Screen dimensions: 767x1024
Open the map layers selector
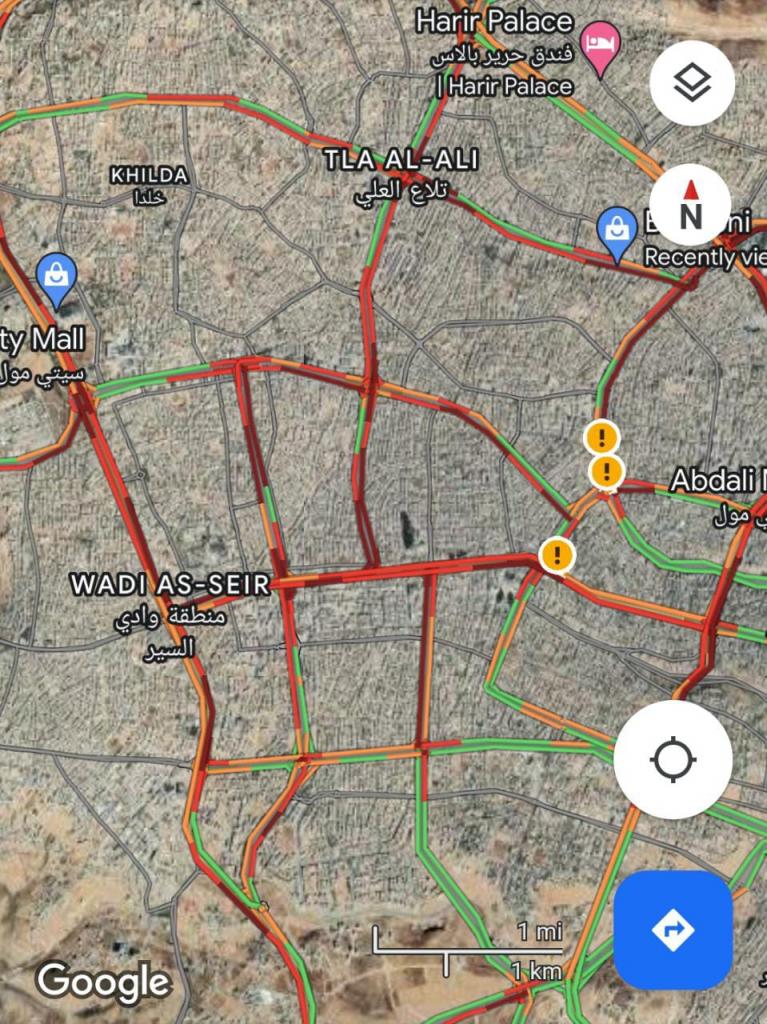pyautogui.click(x=692, y=83)
